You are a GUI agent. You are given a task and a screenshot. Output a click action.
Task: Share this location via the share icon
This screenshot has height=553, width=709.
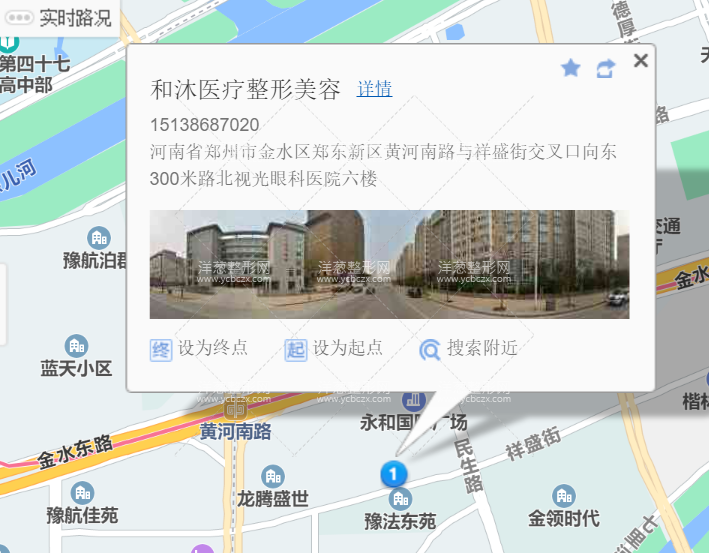(606, 68)
